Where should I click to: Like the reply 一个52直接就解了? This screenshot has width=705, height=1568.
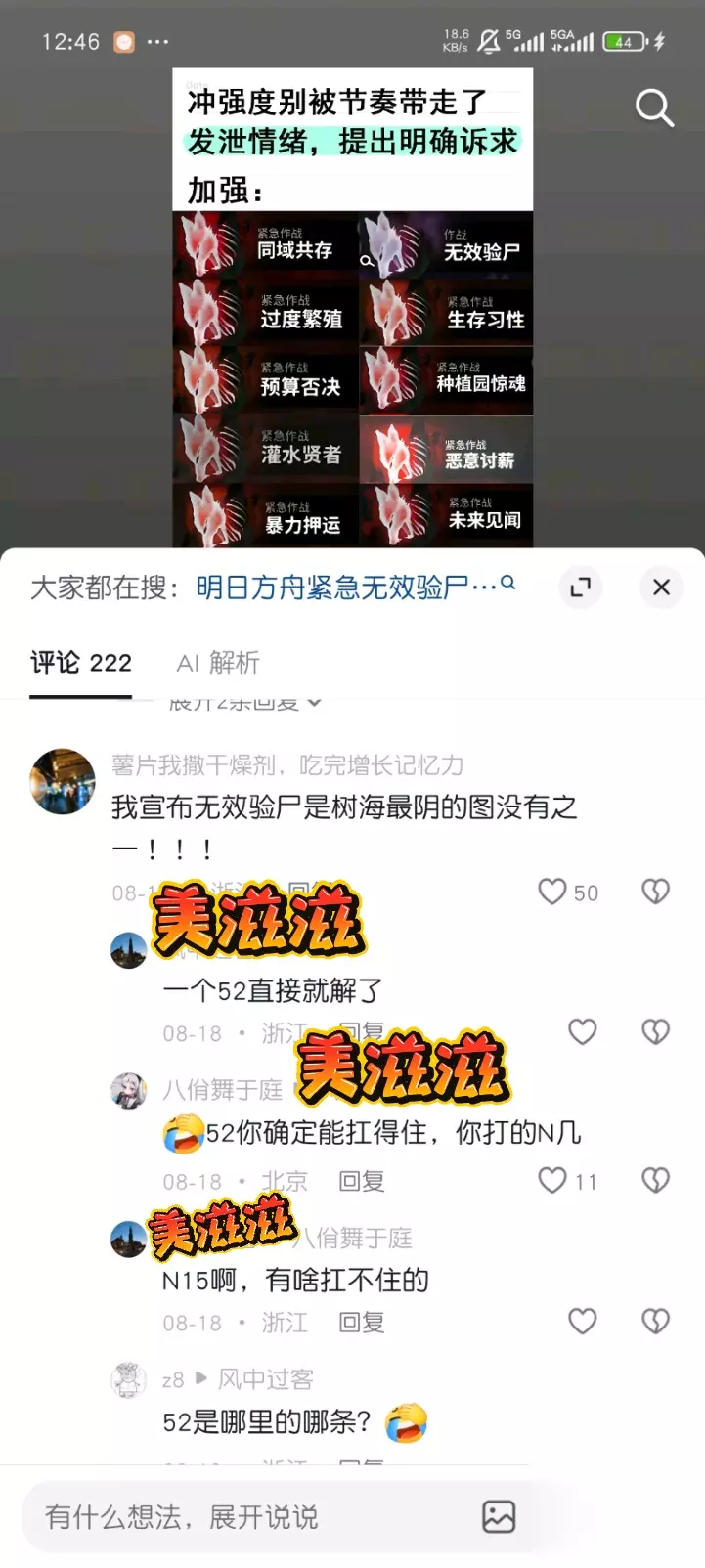pos(583,1032)
